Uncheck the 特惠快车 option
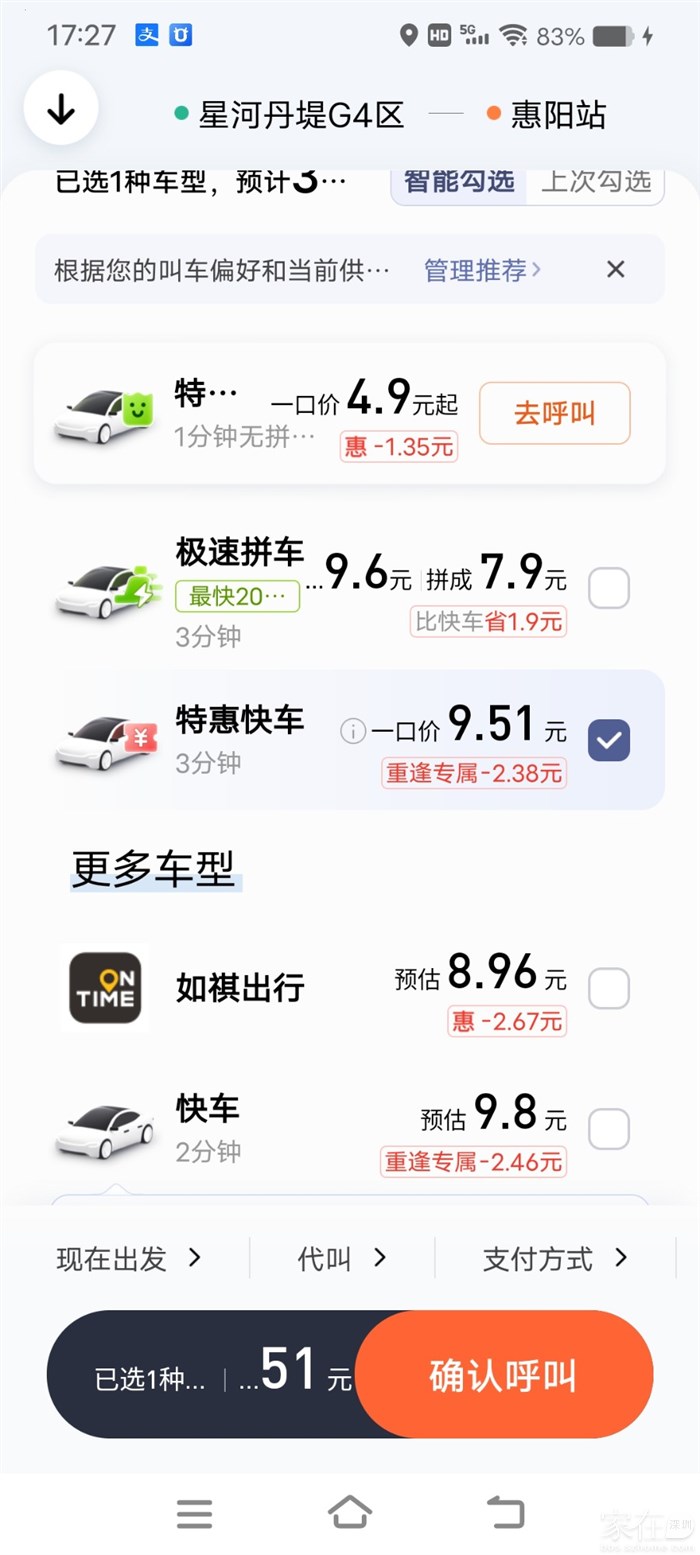Image resolution: width=700 pixels, height=1555 pixels. tap(609, 741)
